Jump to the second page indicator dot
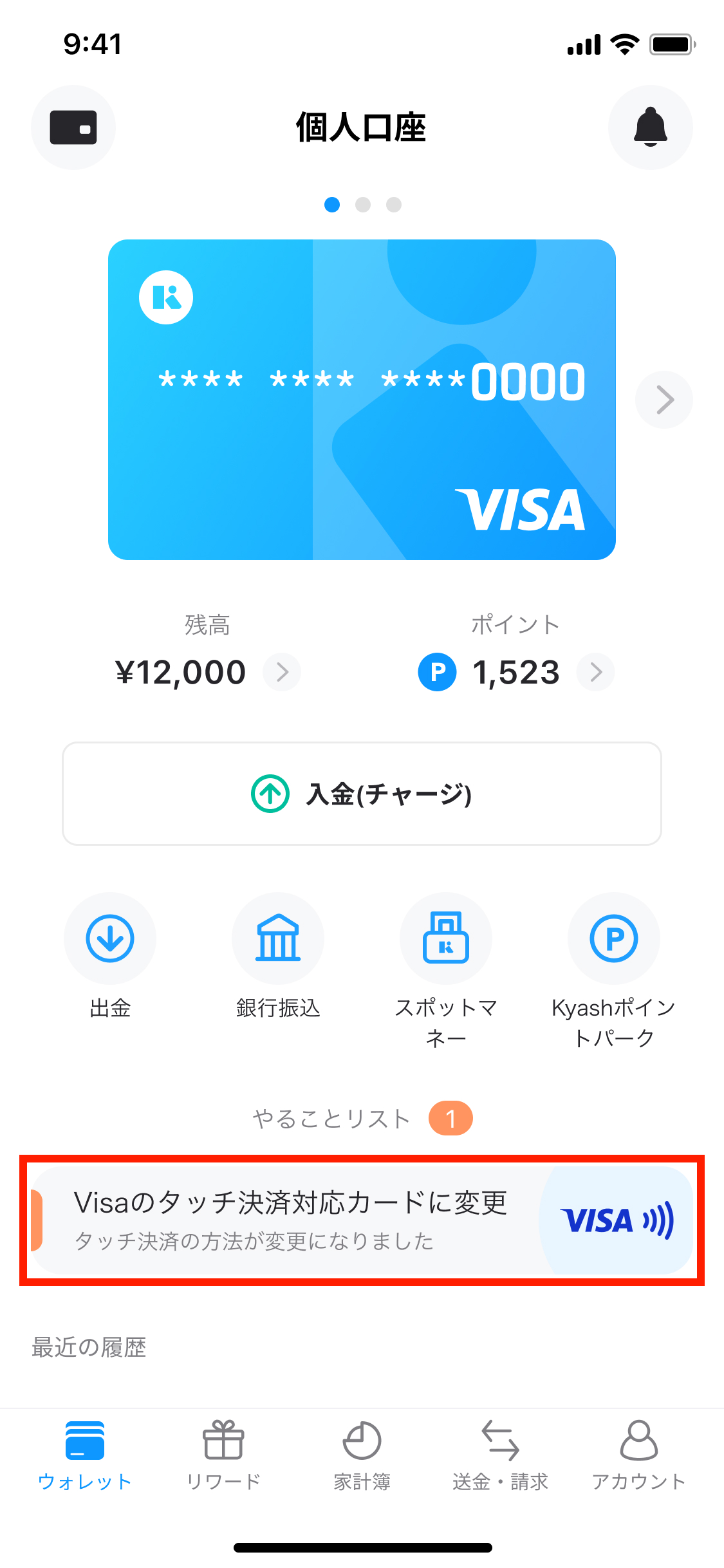Screen dimensions: 724x1568 (363, 205)
